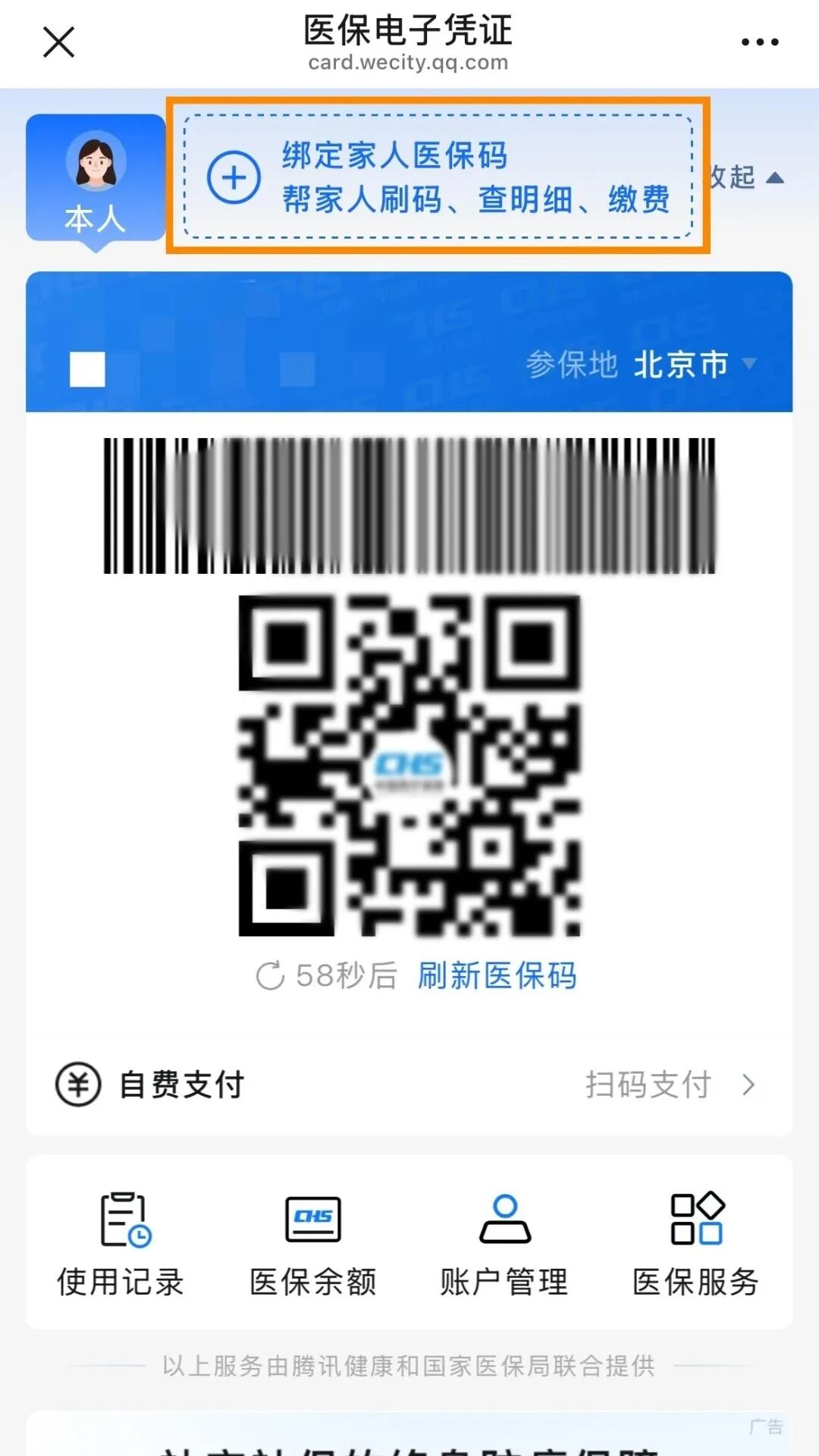Select the 本人 profile tab

(x=96, y=179)
